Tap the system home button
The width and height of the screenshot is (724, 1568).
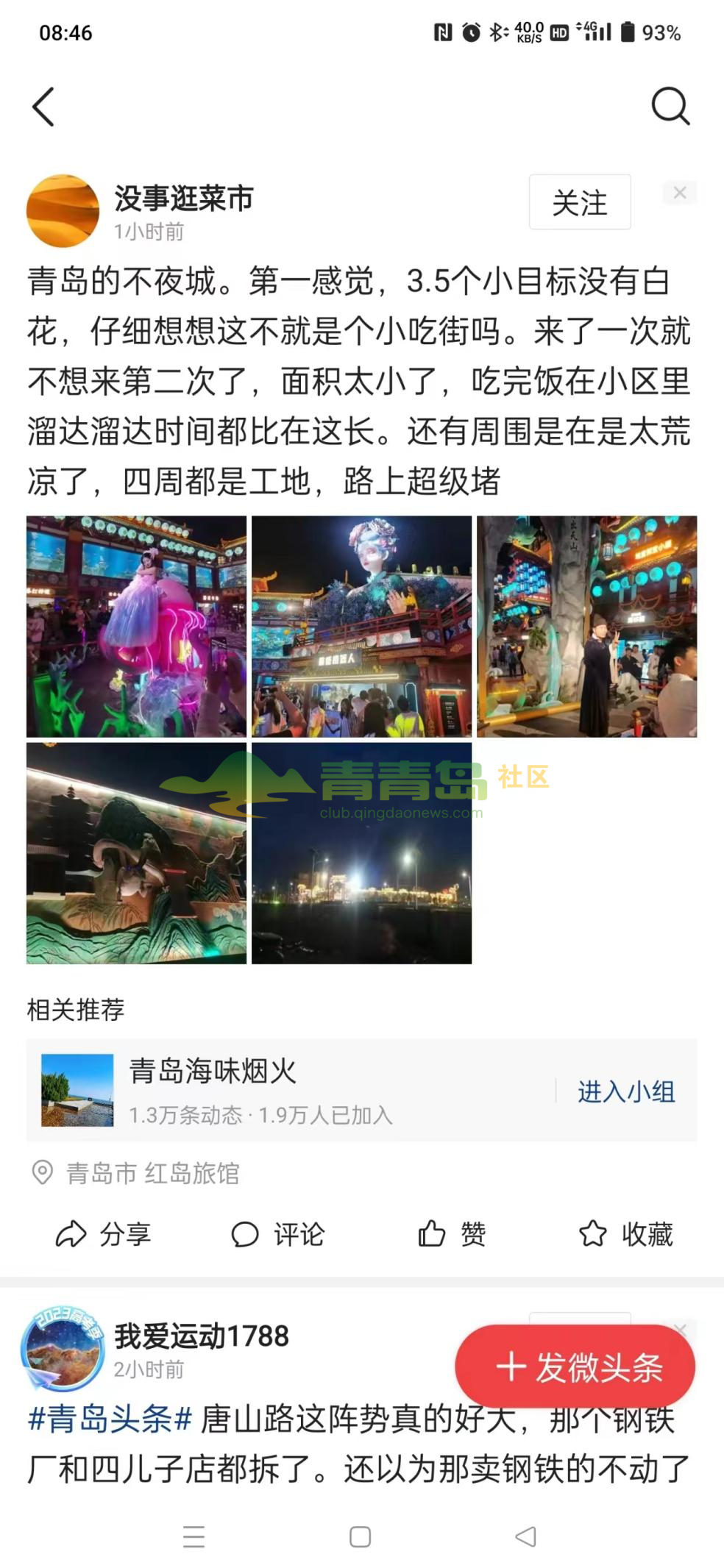point(361,1536)
